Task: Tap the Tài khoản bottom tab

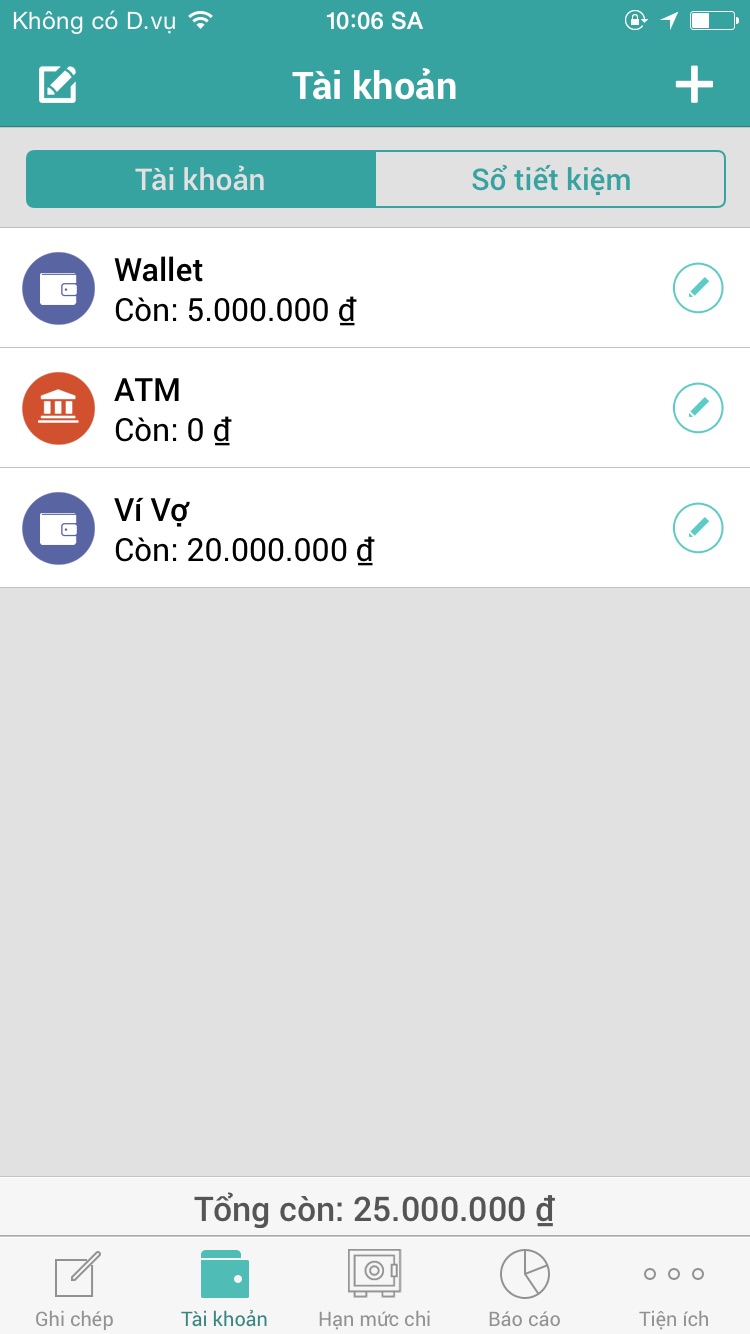Action: (225, 1288)
